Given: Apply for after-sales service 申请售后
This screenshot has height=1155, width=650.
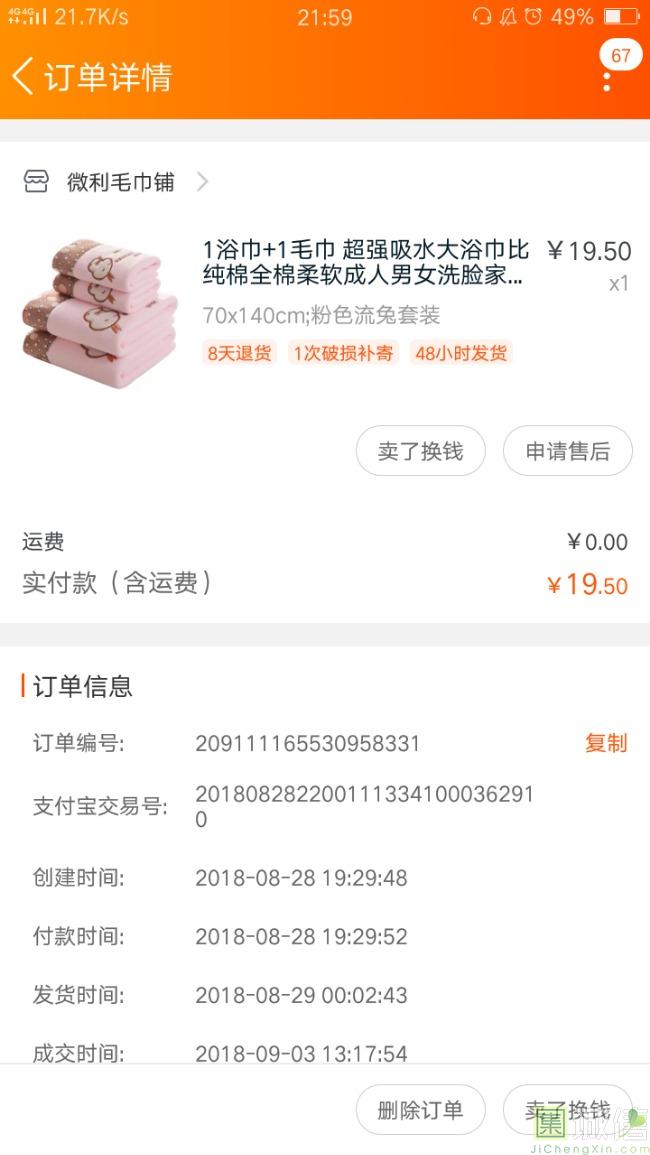Looking at the screenshot, I should [x=567, y=451].
